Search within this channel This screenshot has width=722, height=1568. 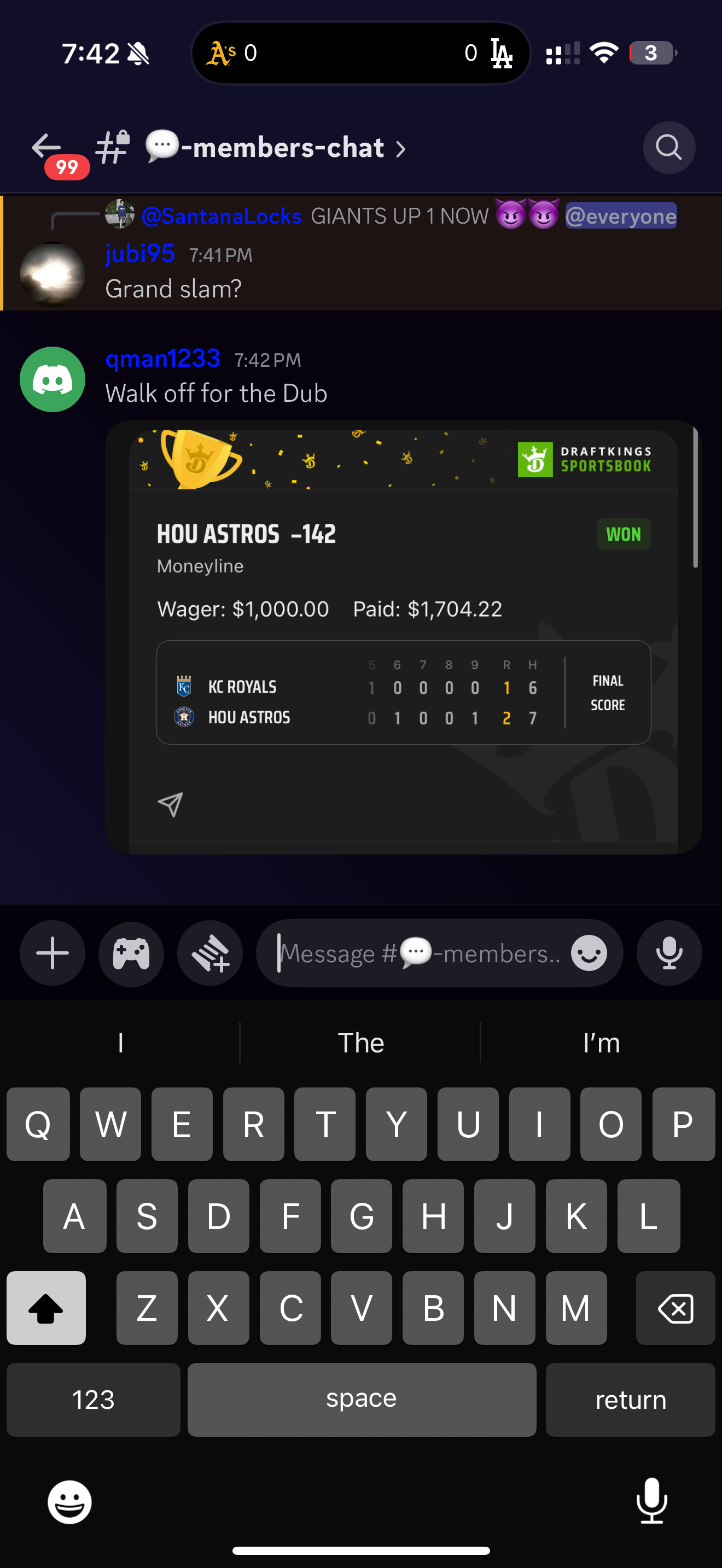coord(668,147)
